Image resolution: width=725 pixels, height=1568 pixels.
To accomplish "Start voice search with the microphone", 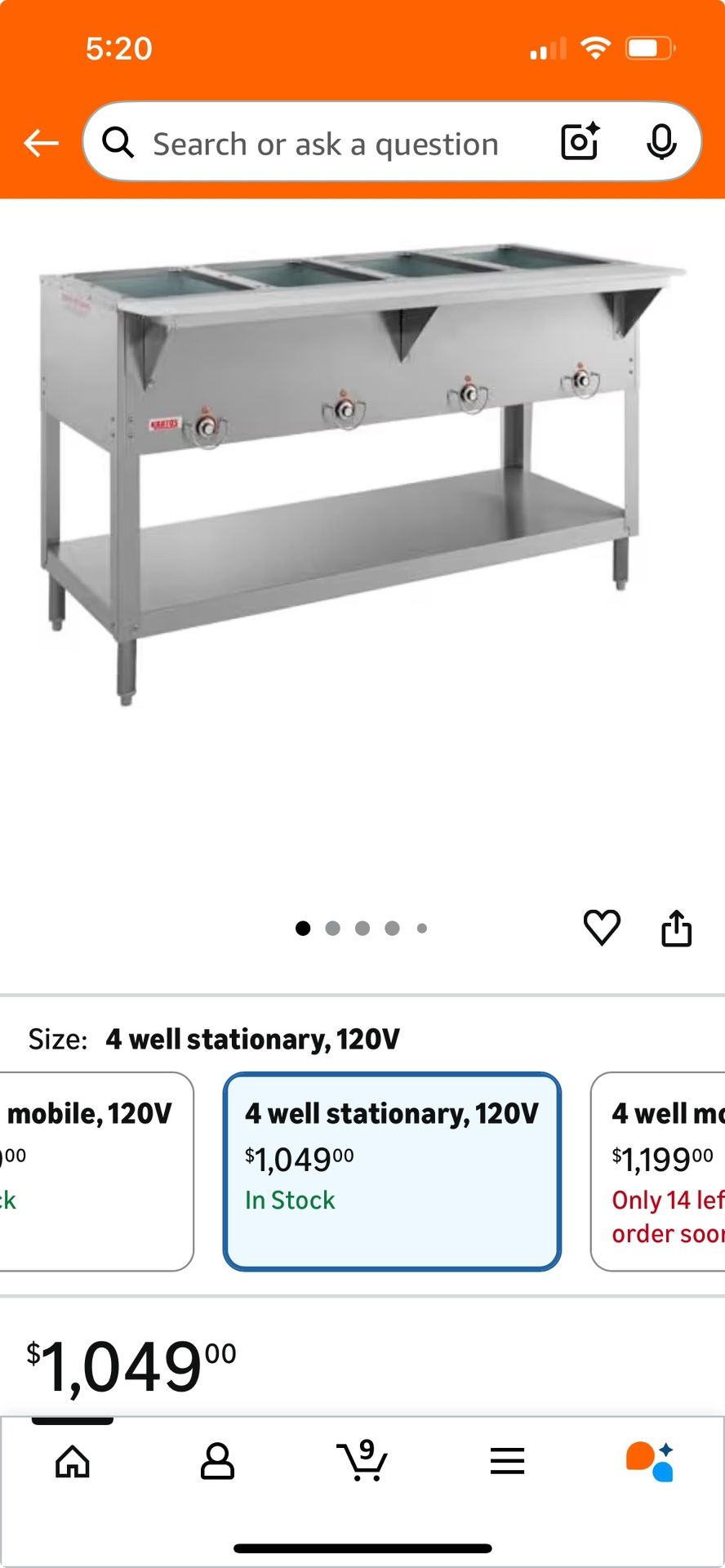I will tap(661, 143).
